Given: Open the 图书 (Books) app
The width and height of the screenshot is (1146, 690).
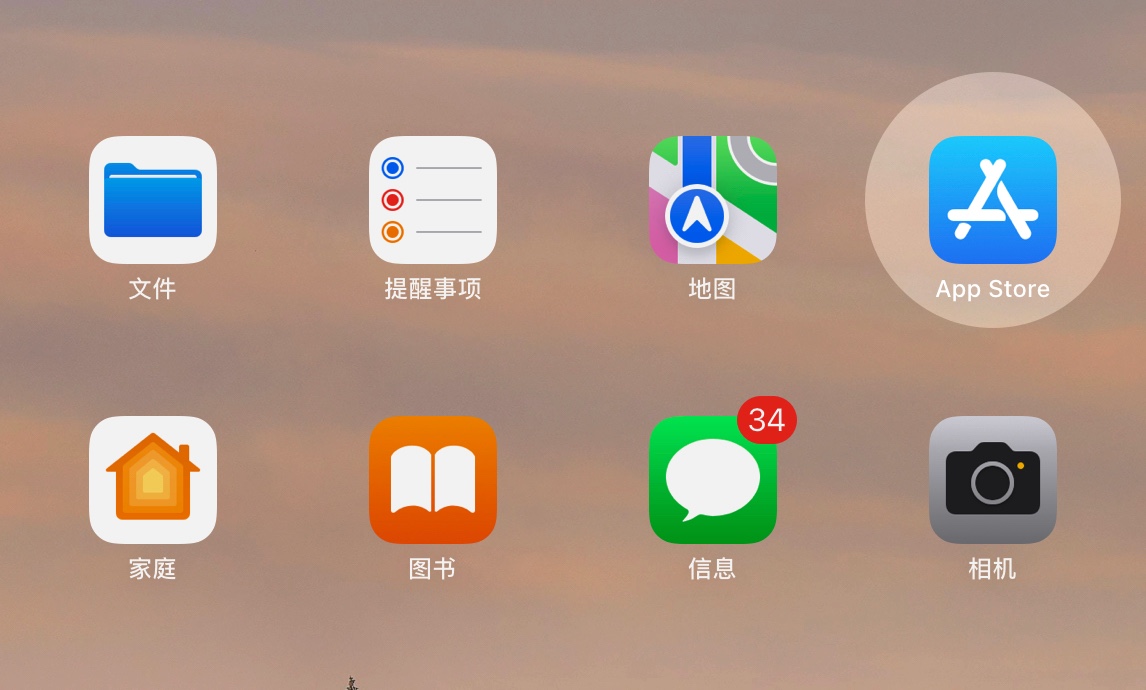Looking at the screenshot, I should tap(433, 480).
